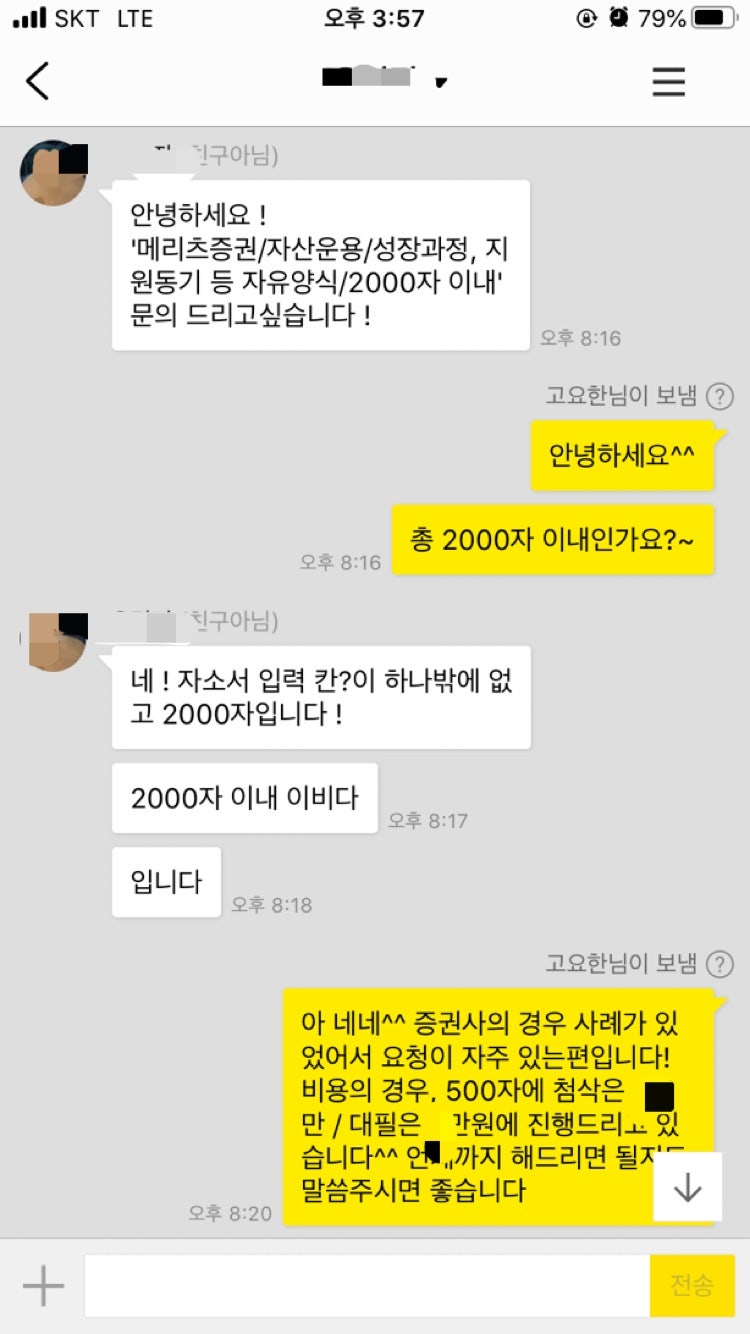750x1334 pixels.
Task: Open help icon beside first 고요한님이 보냄
Action: pyautogui.click(x=719, y=397)
